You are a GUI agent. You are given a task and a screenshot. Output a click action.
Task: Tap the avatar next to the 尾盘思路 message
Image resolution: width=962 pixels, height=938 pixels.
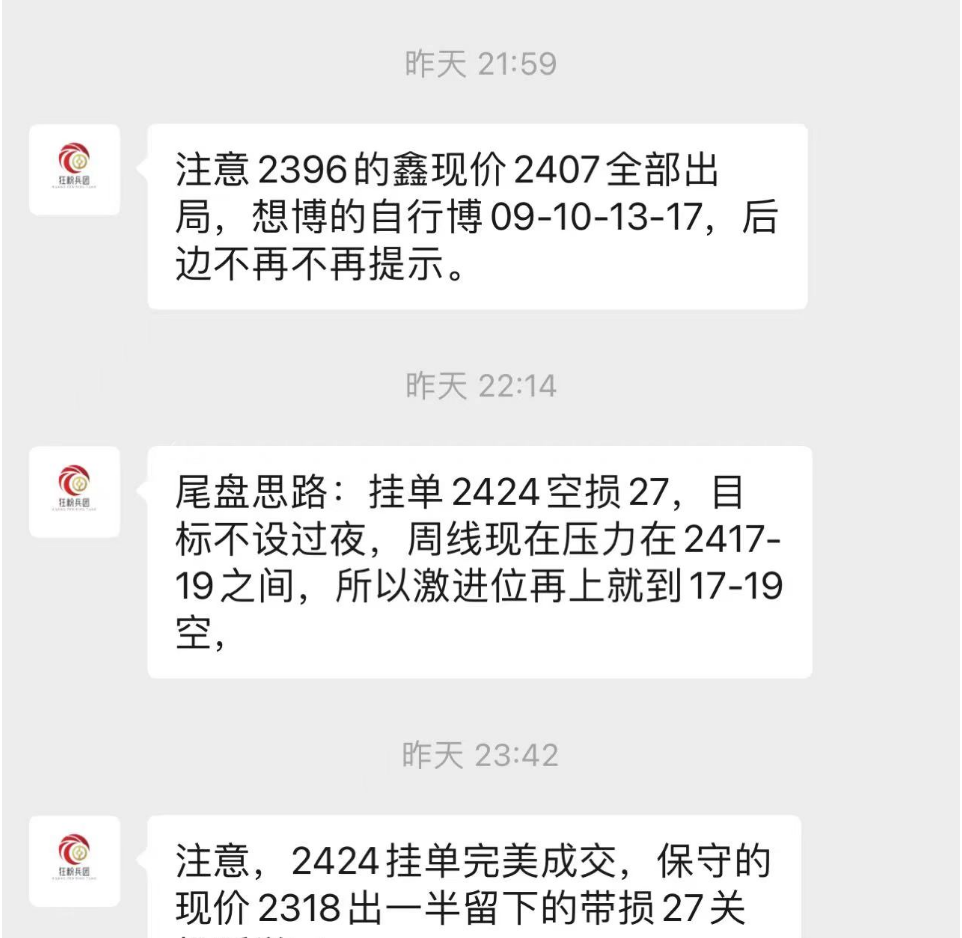74,491
